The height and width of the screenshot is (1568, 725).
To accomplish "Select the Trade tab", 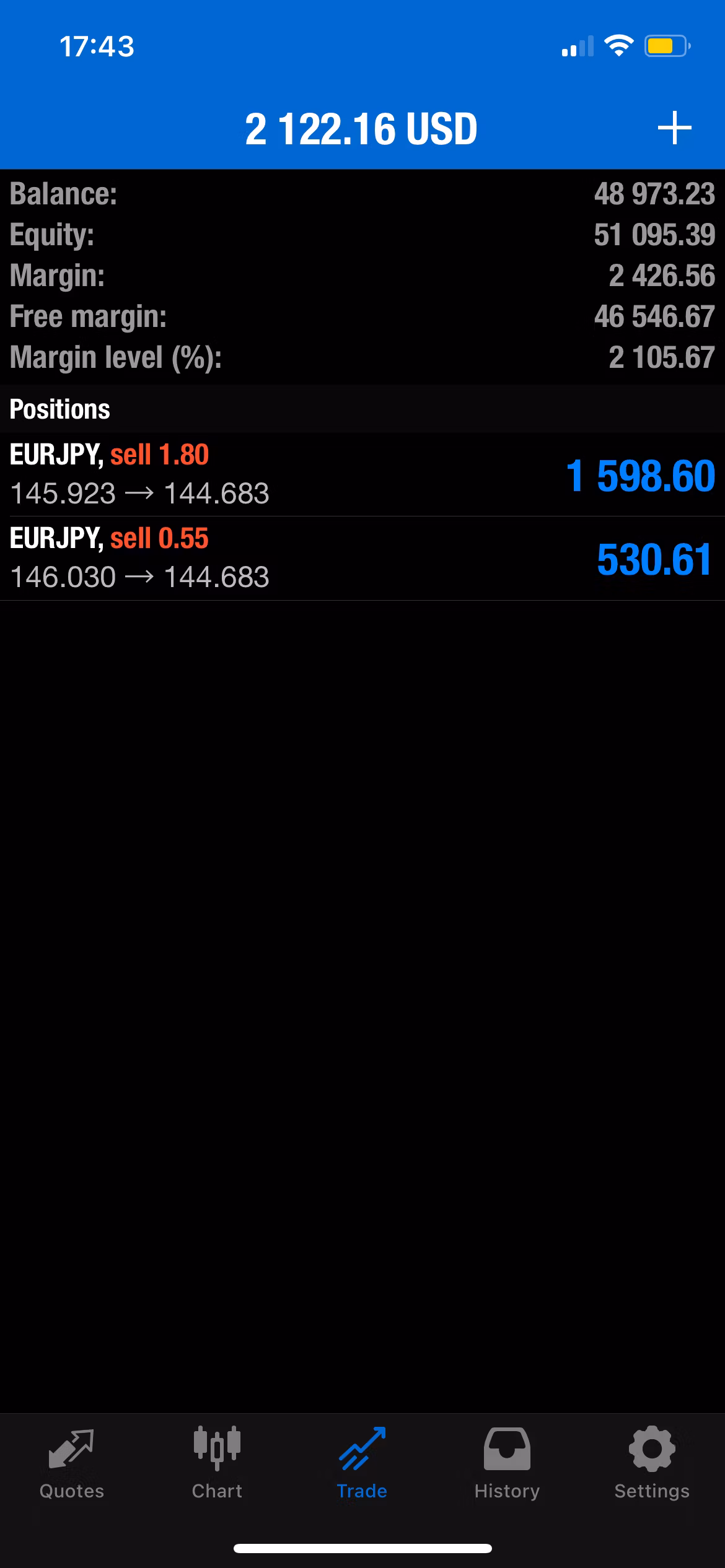I will pos(362,1464).
